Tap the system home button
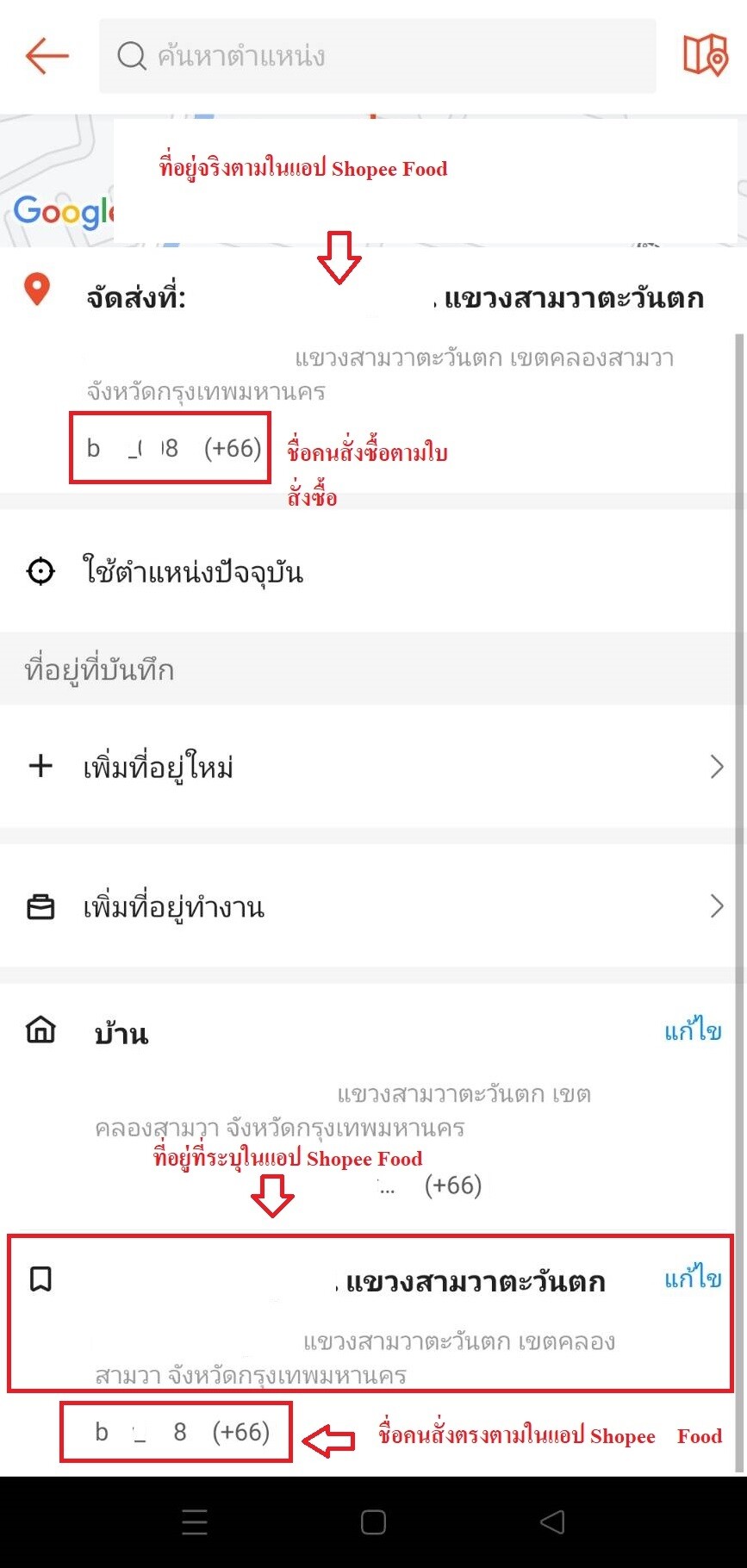This screenshot has height=1568, width=747. [x=373, y=1522]
